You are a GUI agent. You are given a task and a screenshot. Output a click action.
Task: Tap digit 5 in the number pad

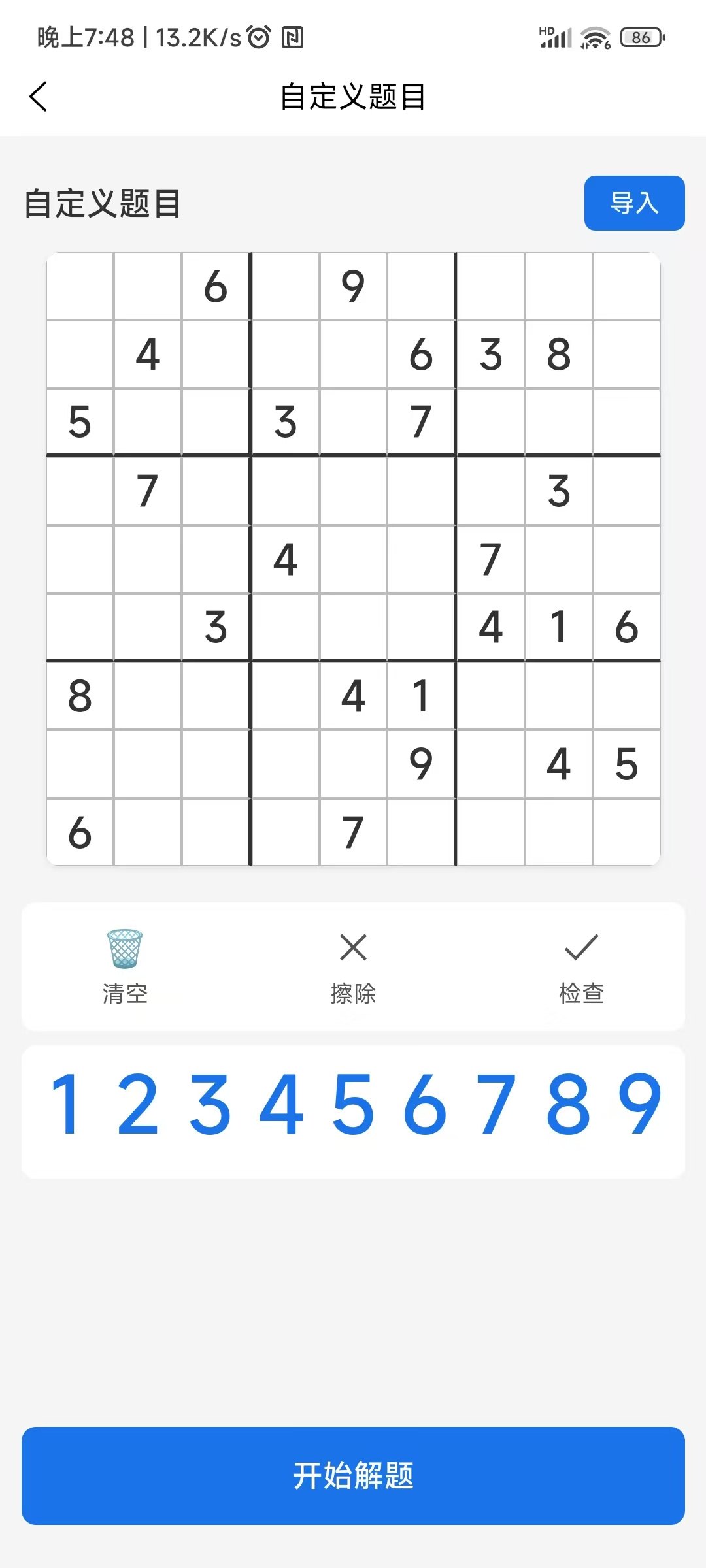click(x=353, y=1104)
